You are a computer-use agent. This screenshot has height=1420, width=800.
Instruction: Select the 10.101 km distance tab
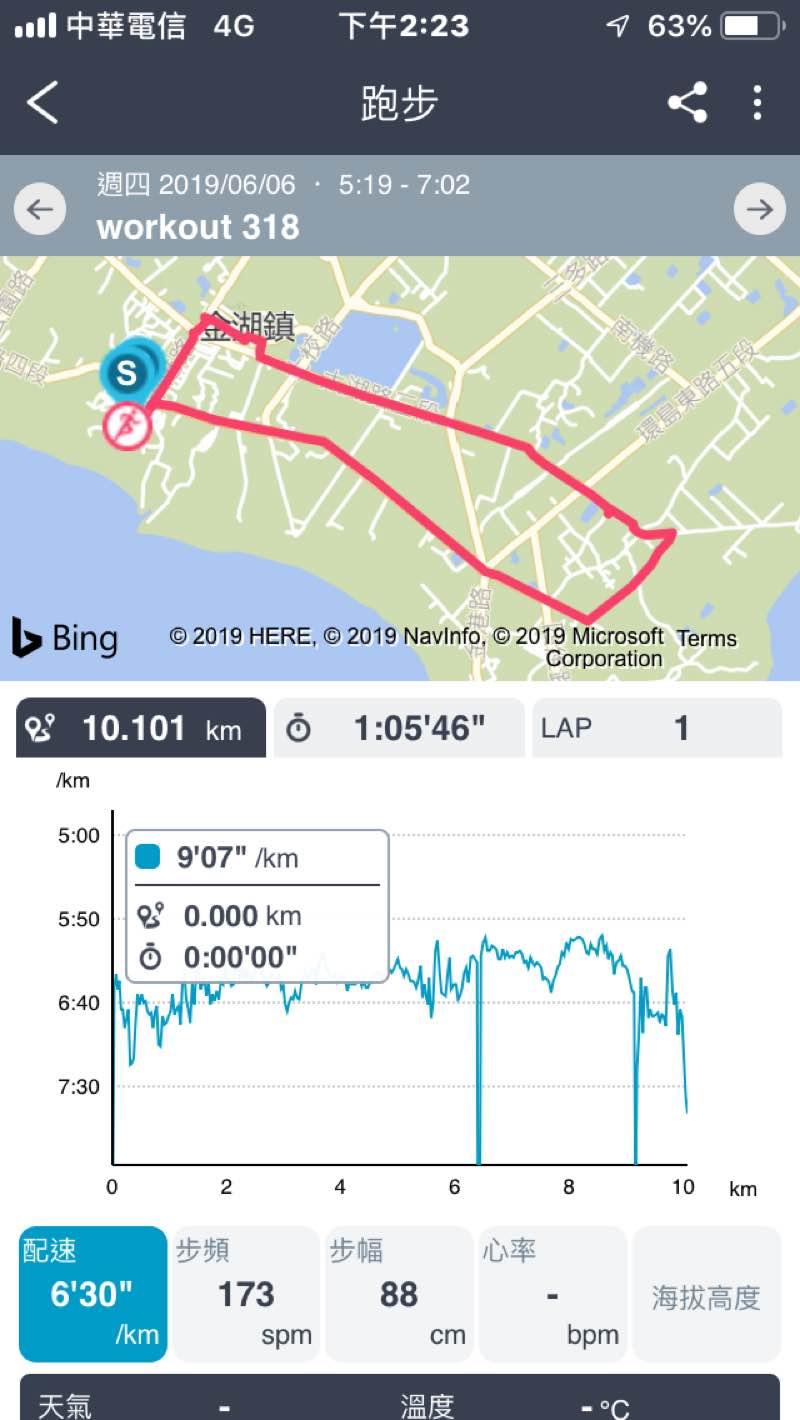pos(141,728)
